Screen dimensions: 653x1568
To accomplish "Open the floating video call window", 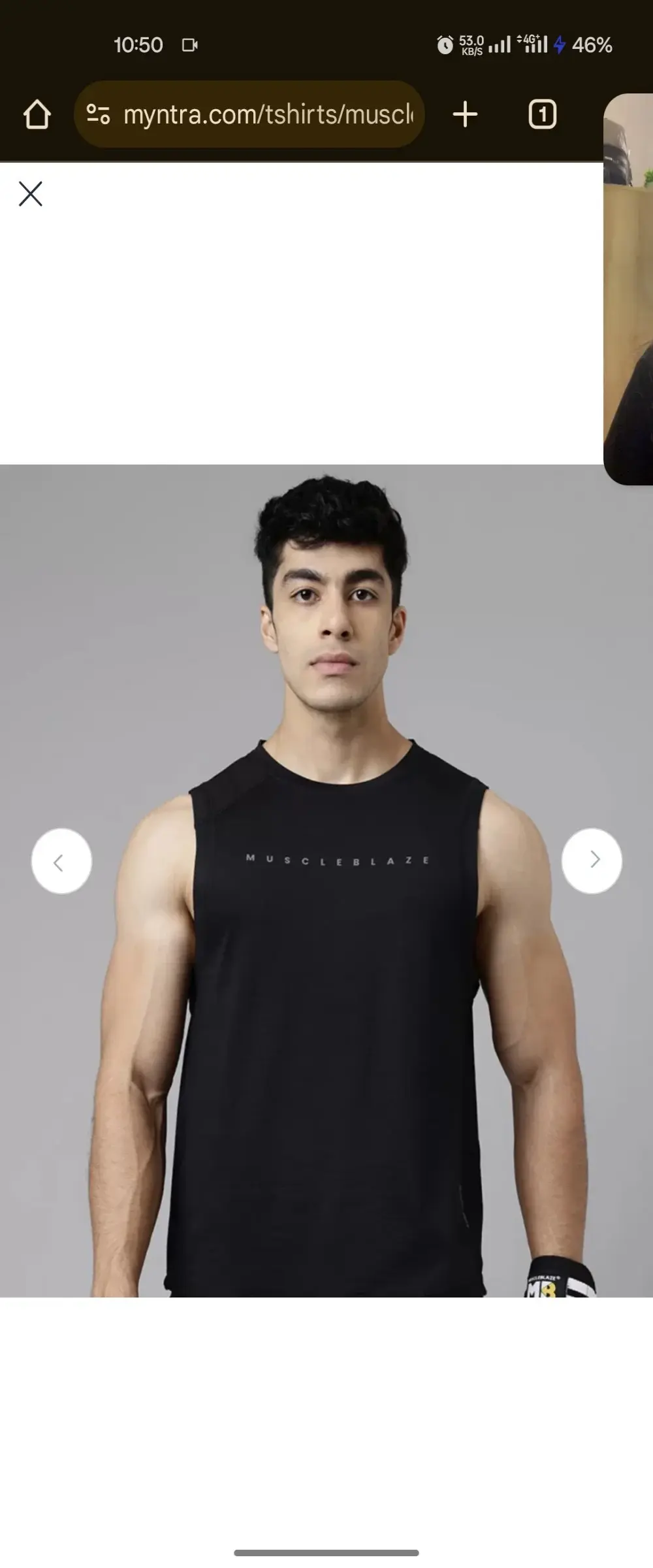I will tap(628, 287).
